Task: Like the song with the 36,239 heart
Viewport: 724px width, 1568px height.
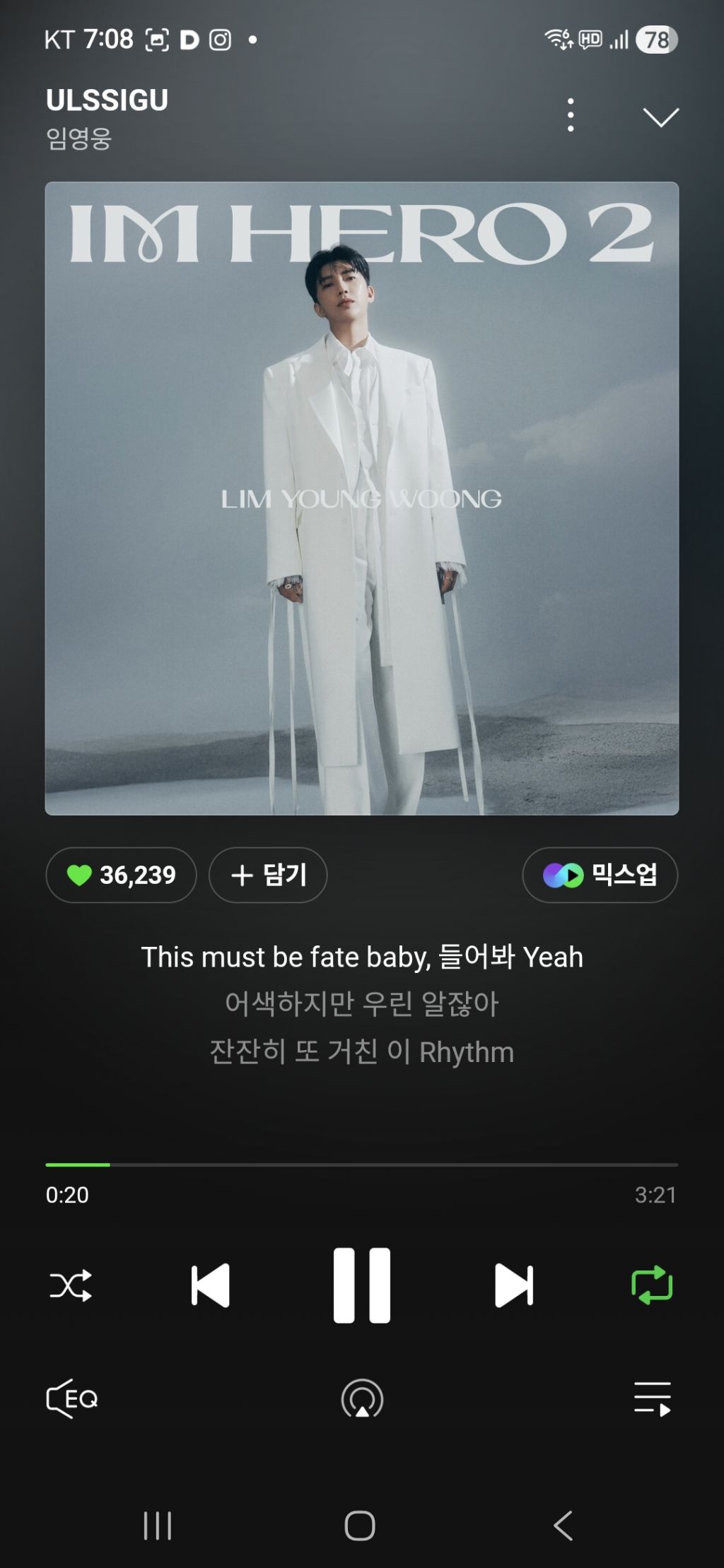Action: pos(121,875)
